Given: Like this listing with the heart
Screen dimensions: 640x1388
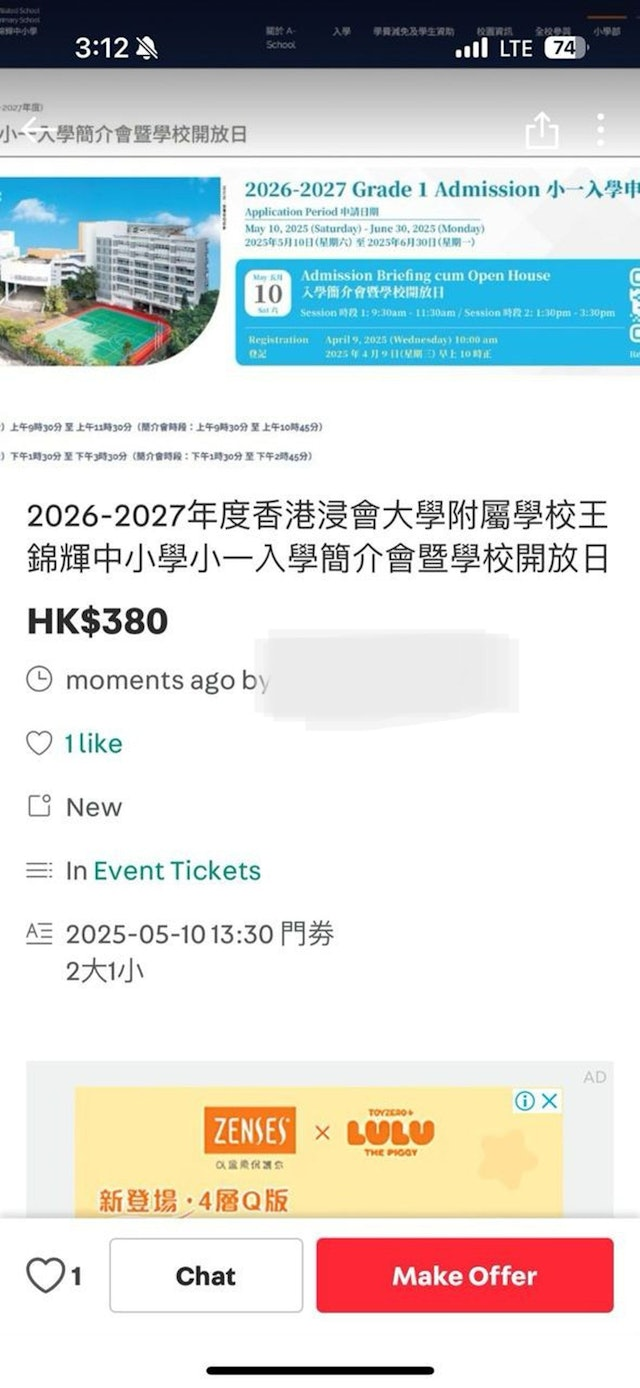Looking at the screenshot, I should click(45, 1276).
